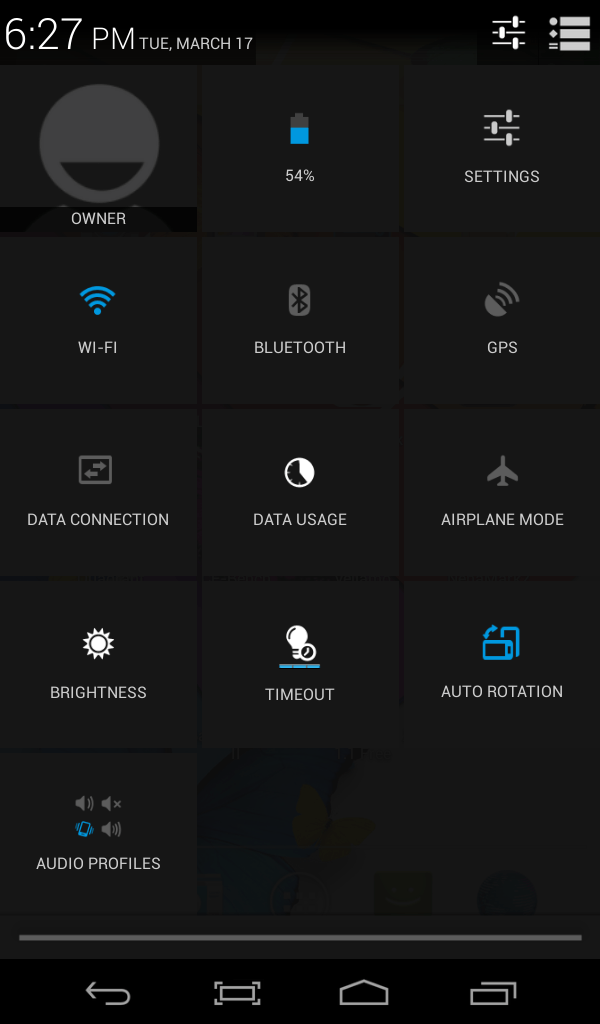Adjust Brightness via its tile
The width and height of the screenshot is (600, 1024).
click(x=98, y=663)
